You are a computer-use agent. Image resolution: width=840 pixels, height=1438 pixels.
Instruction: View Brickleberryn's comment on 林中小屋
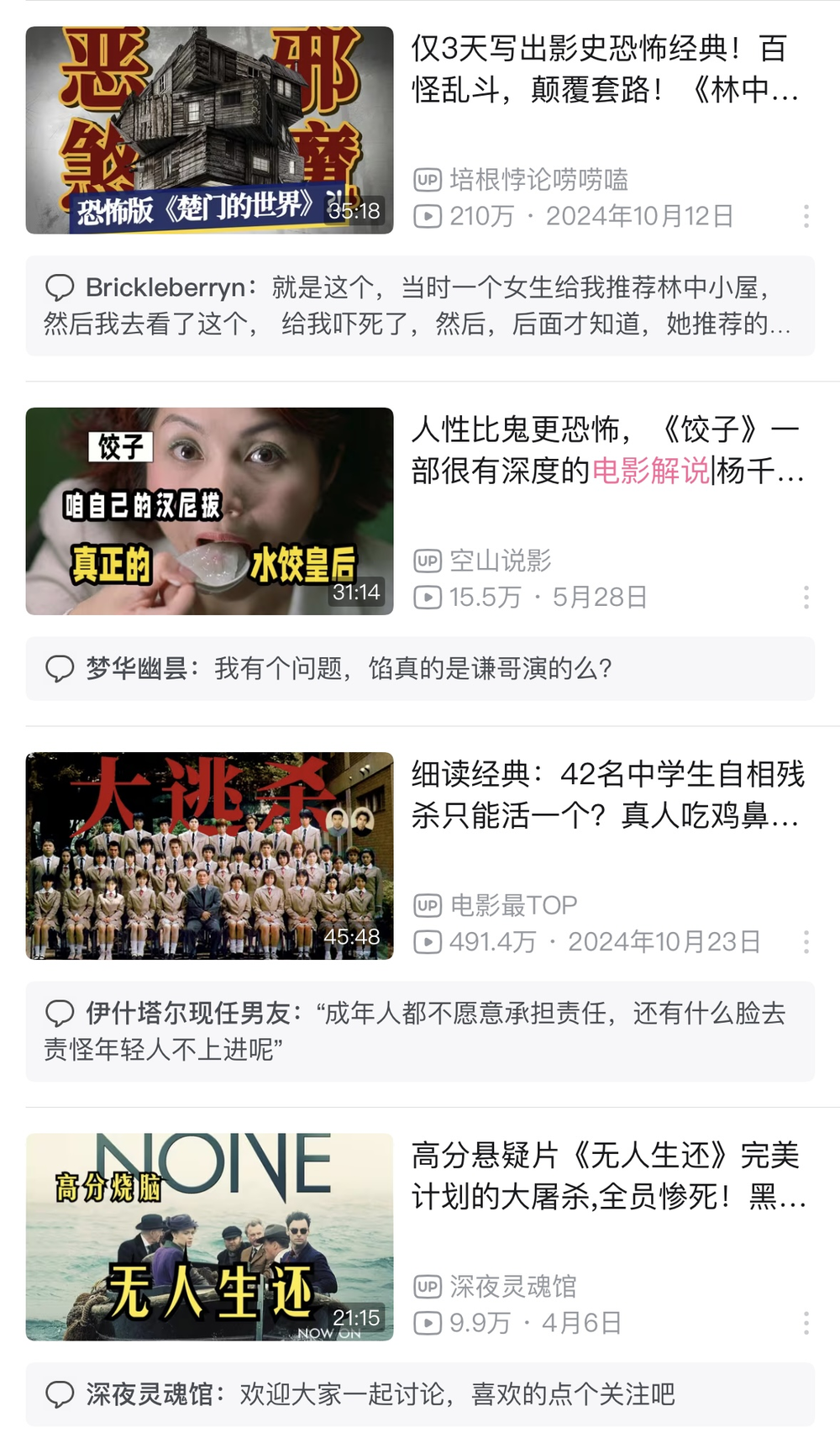[x=419, y=306]
